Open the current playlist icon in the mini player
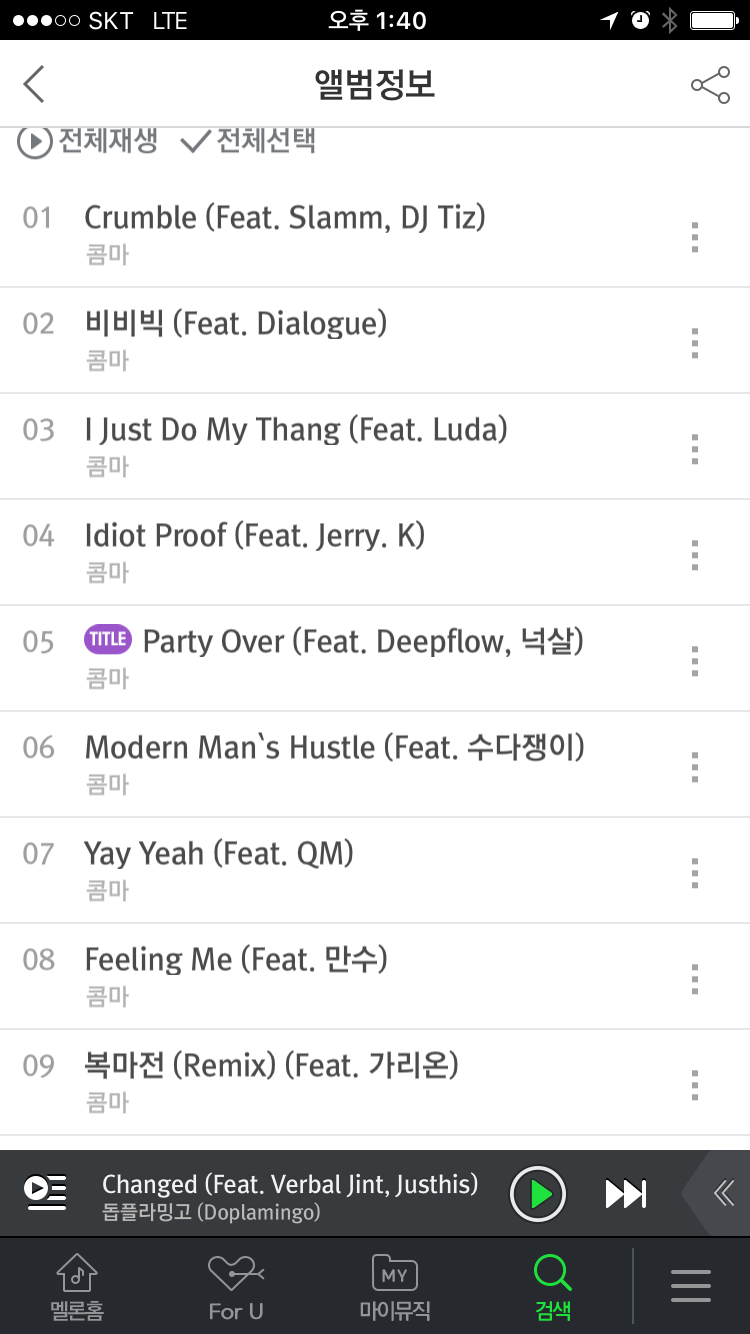The width and height of the screenshot is (750, 1334). point(46,1192)
